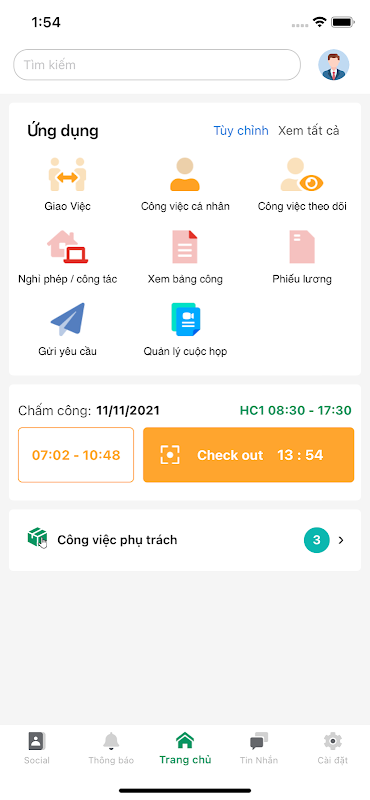This screenshot has width=370, height=800.
Task: Open Xem tất cả applications
Action: coord(309,131)
